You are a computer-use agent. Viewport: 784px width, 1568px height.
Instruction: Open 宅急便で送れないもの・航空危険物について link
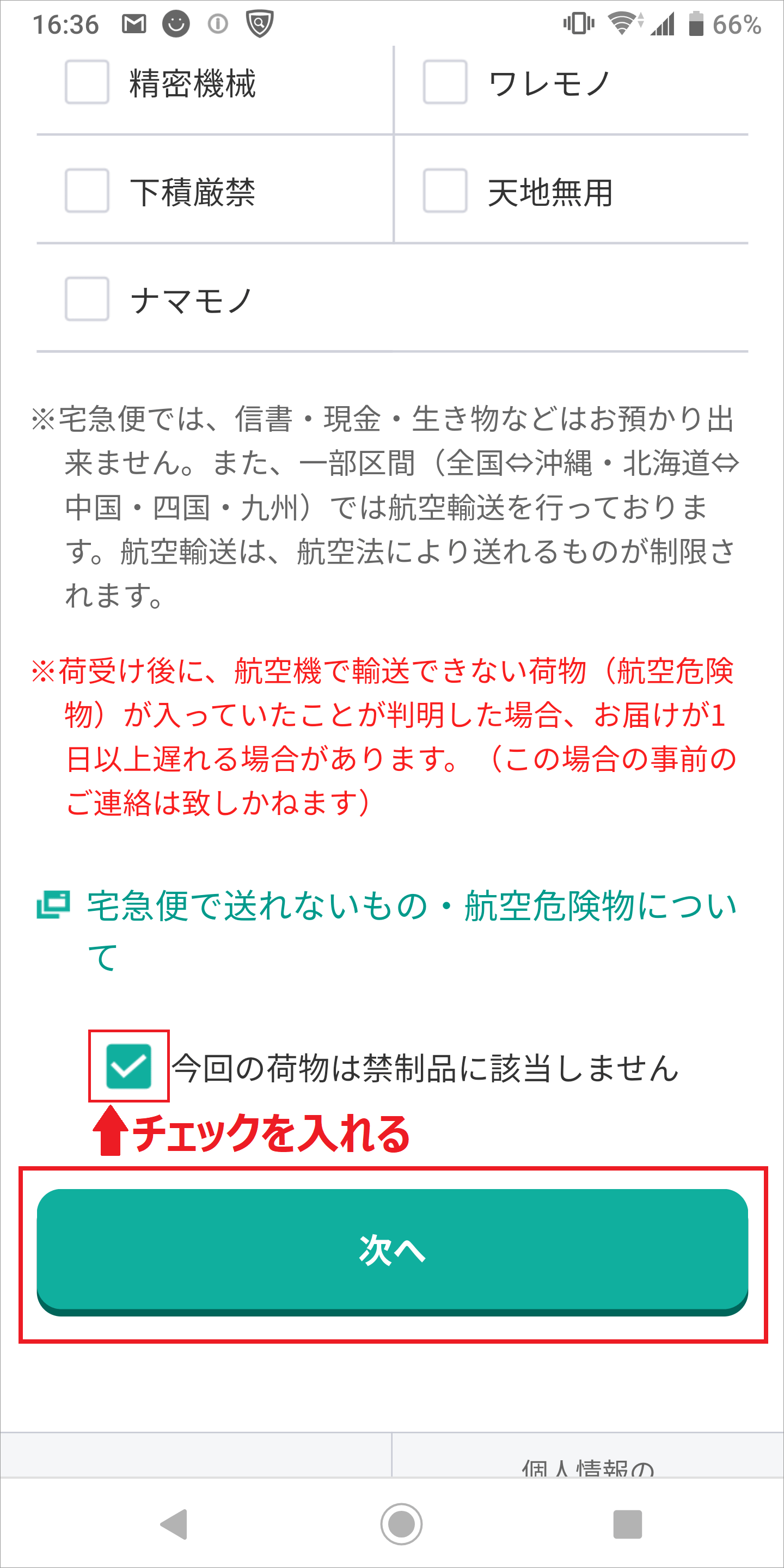pyautogui.click(x=411, y=906)
